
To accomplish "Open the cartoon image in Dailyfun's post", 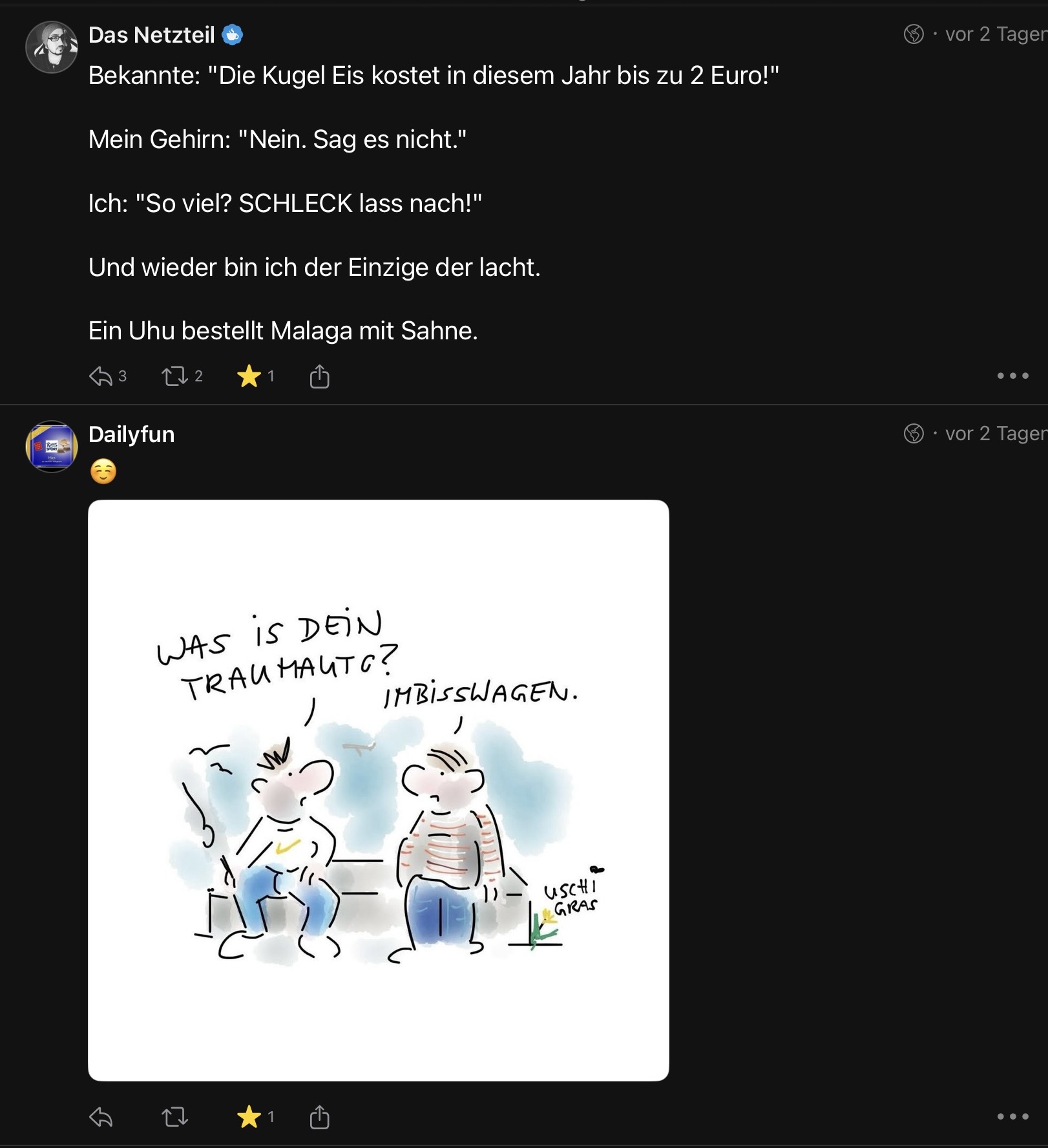I will tap(379, 790).
